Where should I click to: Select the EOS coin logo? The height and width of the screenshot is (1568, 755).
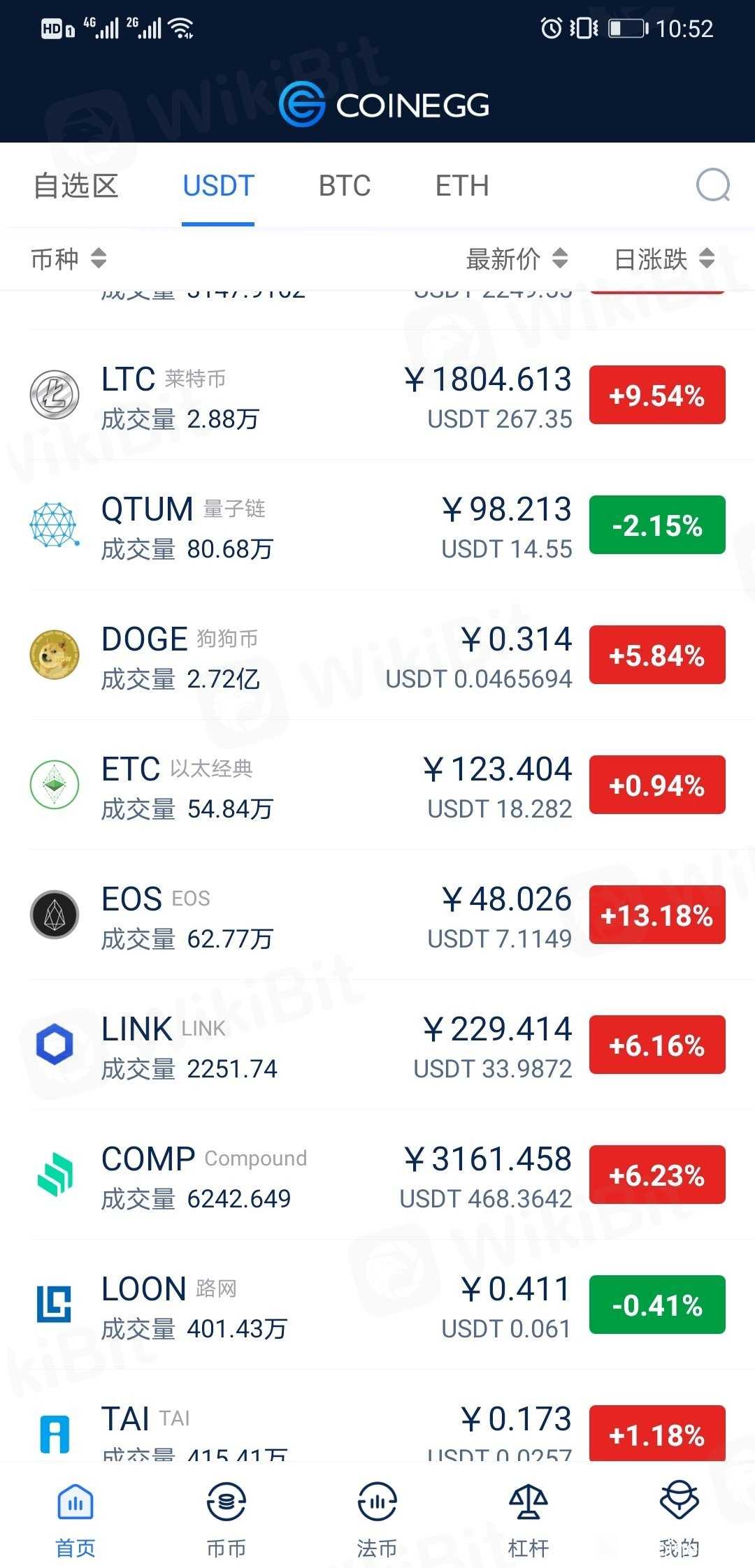(55, 915)
